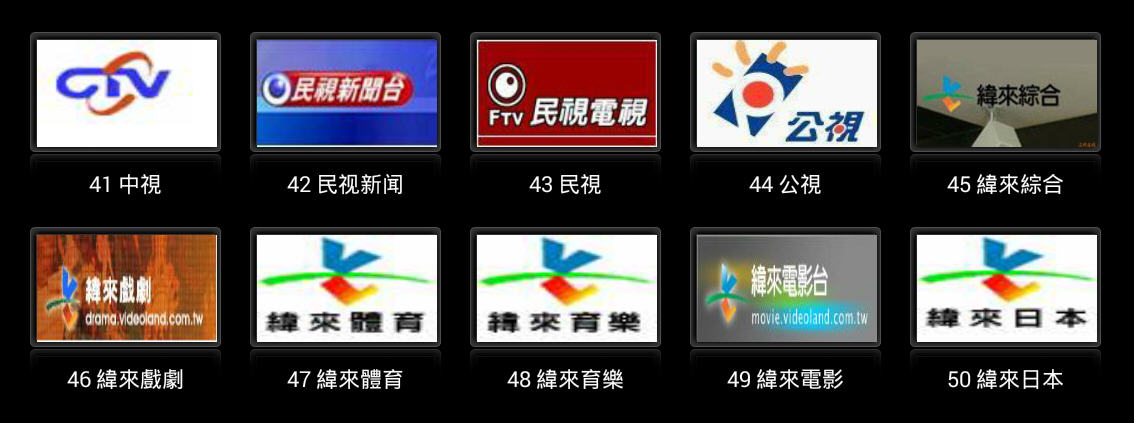
Task: Watch channel 43 民視
Action: click(x=566, y=93)
